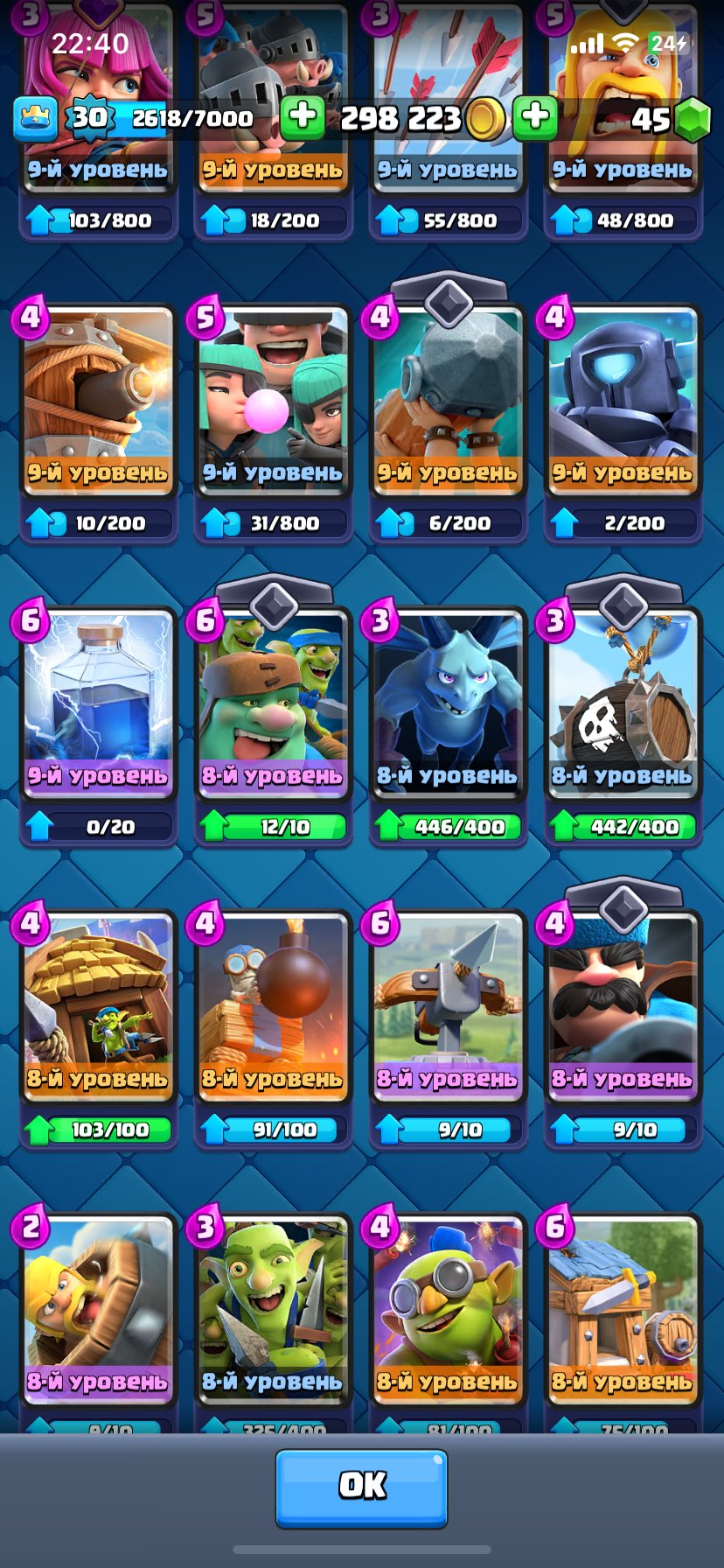The height and width of the screenshot is (1568, 724).
Task: Select the Bowler card 6/200
Action: 448,402
